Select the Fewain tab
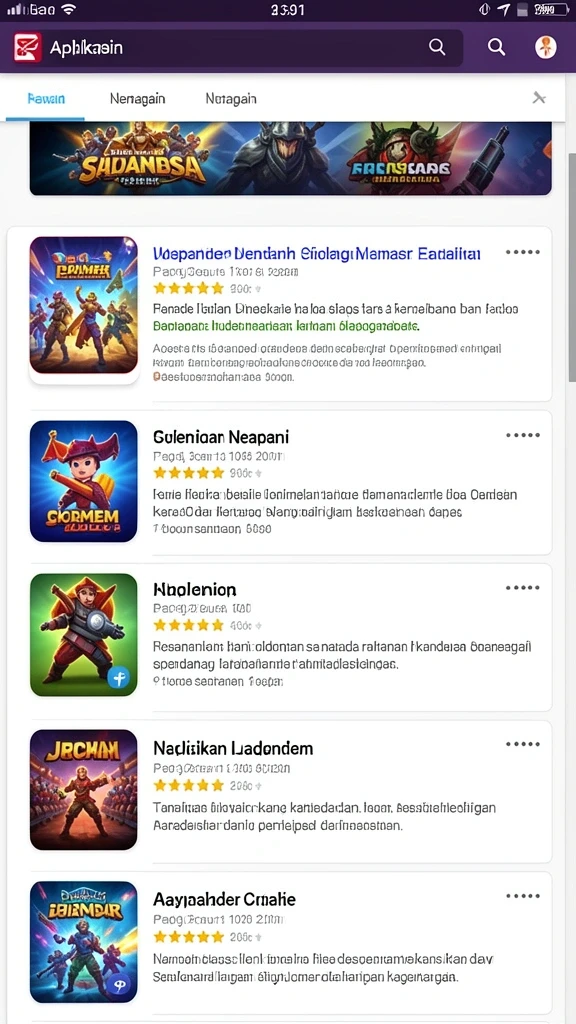 point(46,99)
